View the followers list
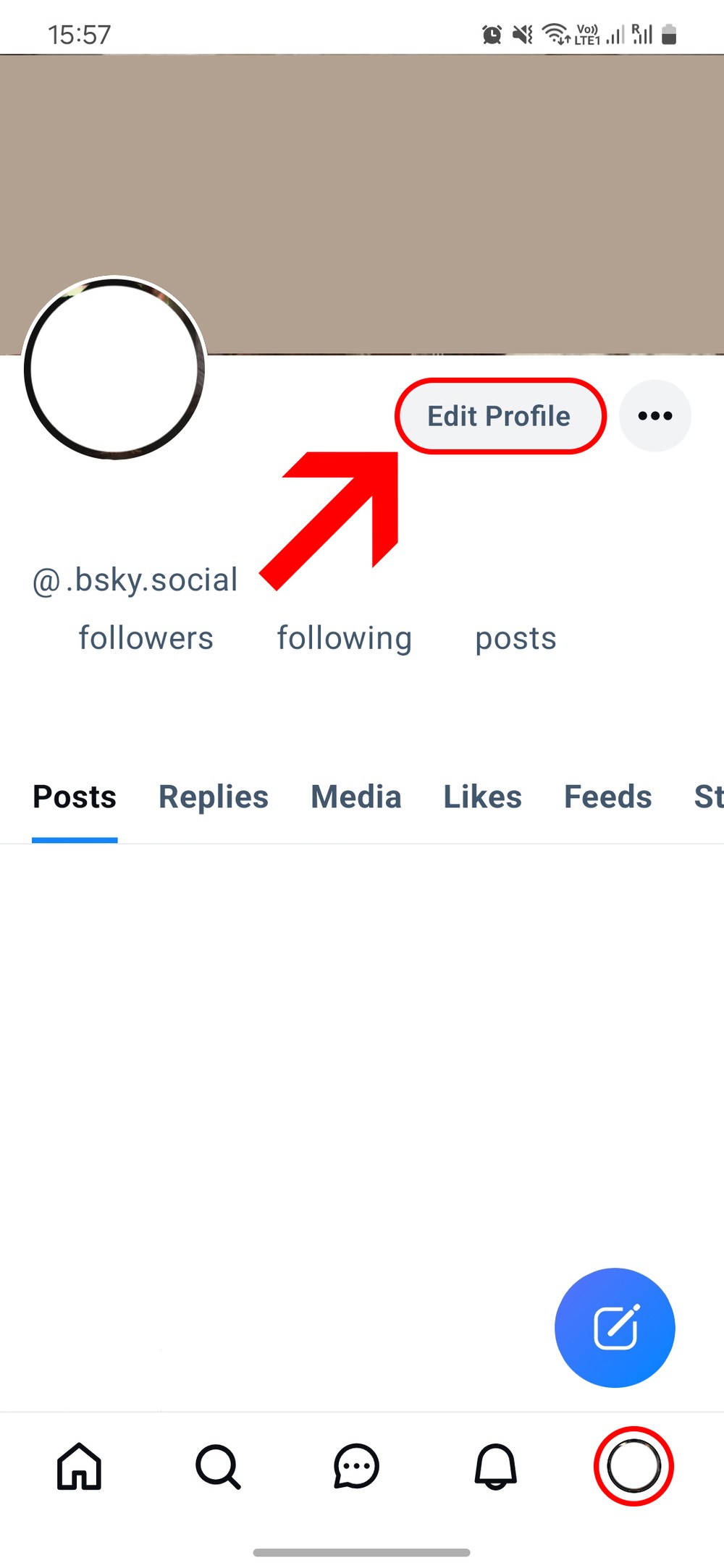 click(145, 638)
